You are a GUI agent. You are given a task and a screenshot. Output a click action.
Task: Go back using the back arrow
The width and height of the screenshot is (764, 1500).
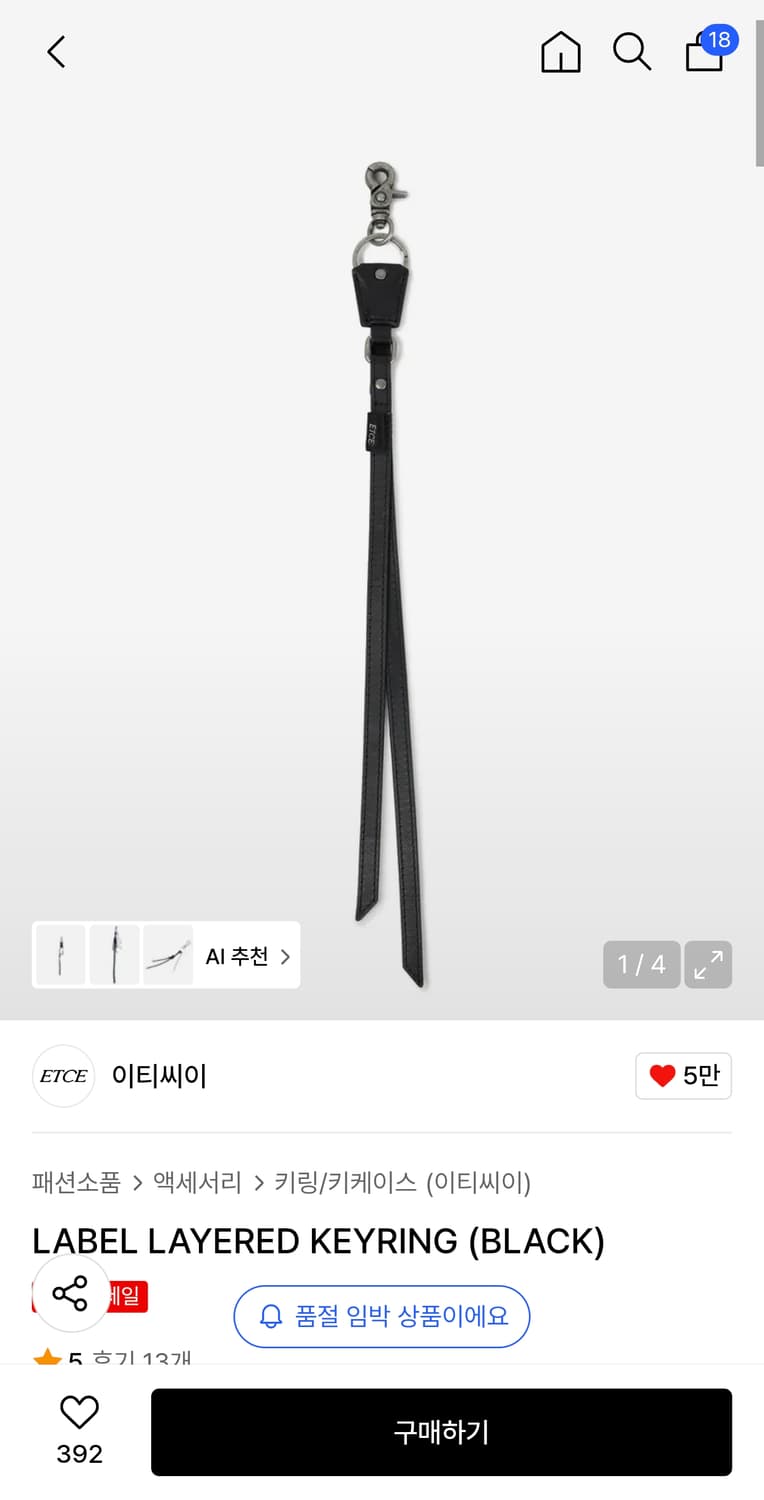click(x=54, y=51)
